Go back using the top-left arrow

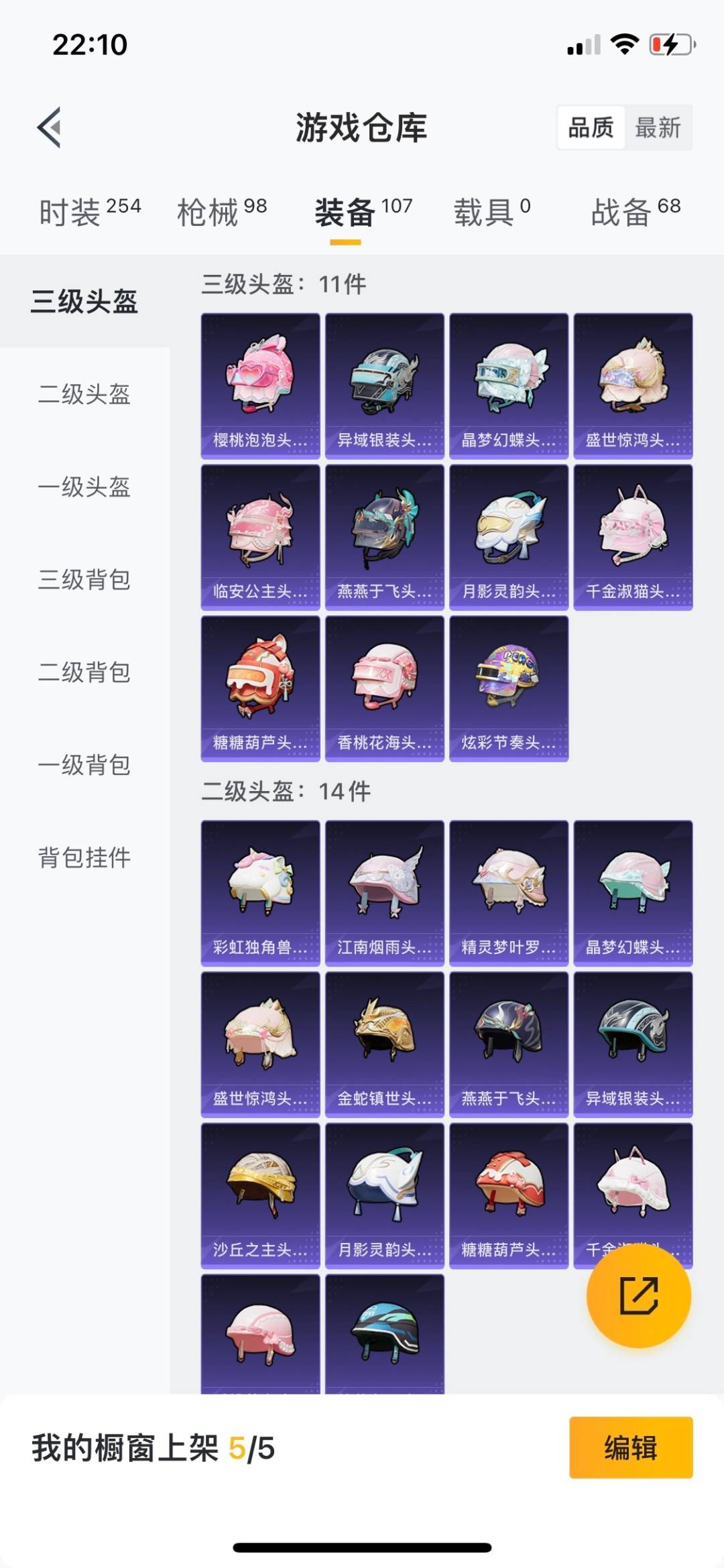50,127
